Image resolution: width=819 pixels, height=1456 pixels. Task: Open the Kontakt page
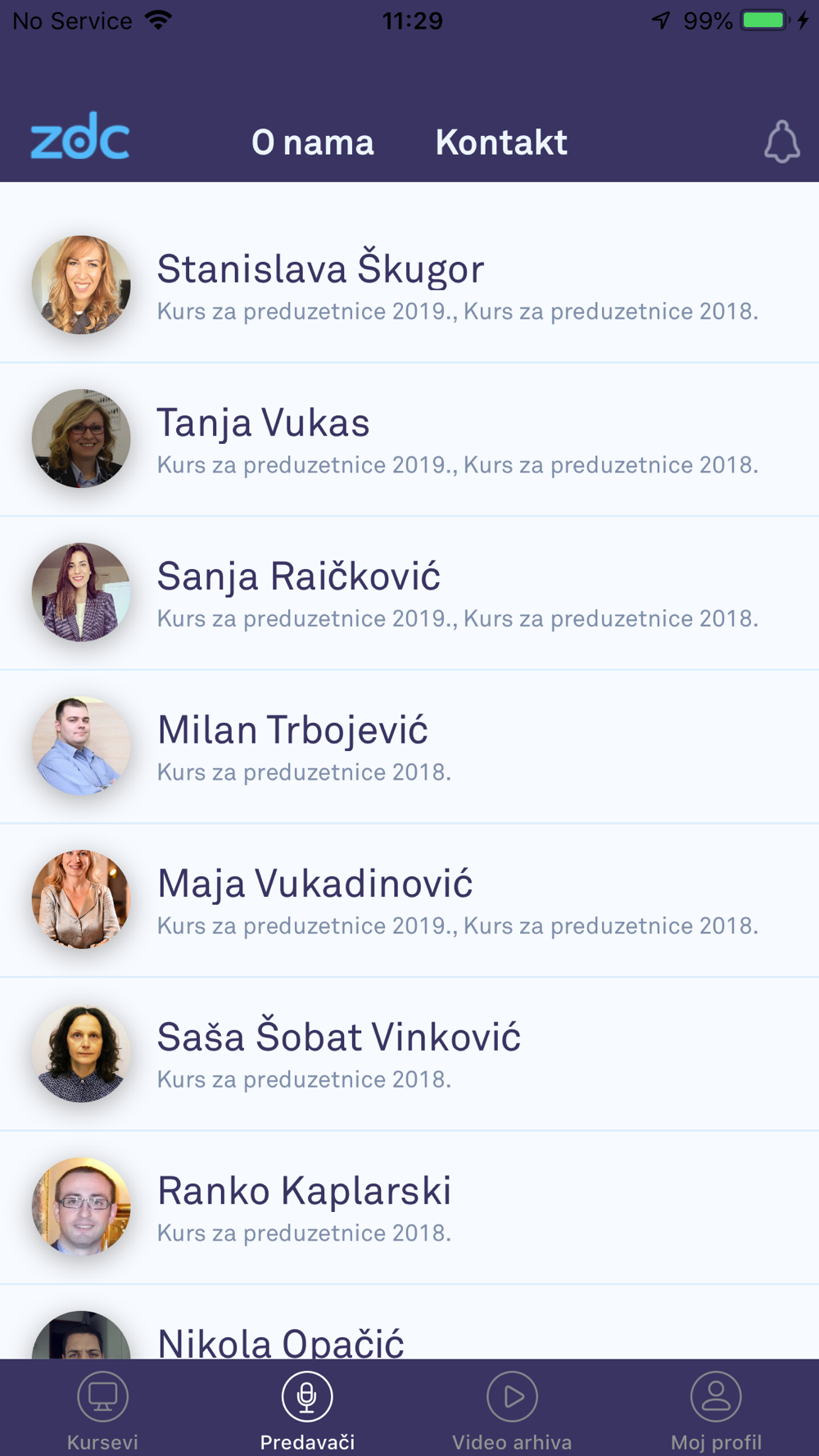(x=501, y=142)
